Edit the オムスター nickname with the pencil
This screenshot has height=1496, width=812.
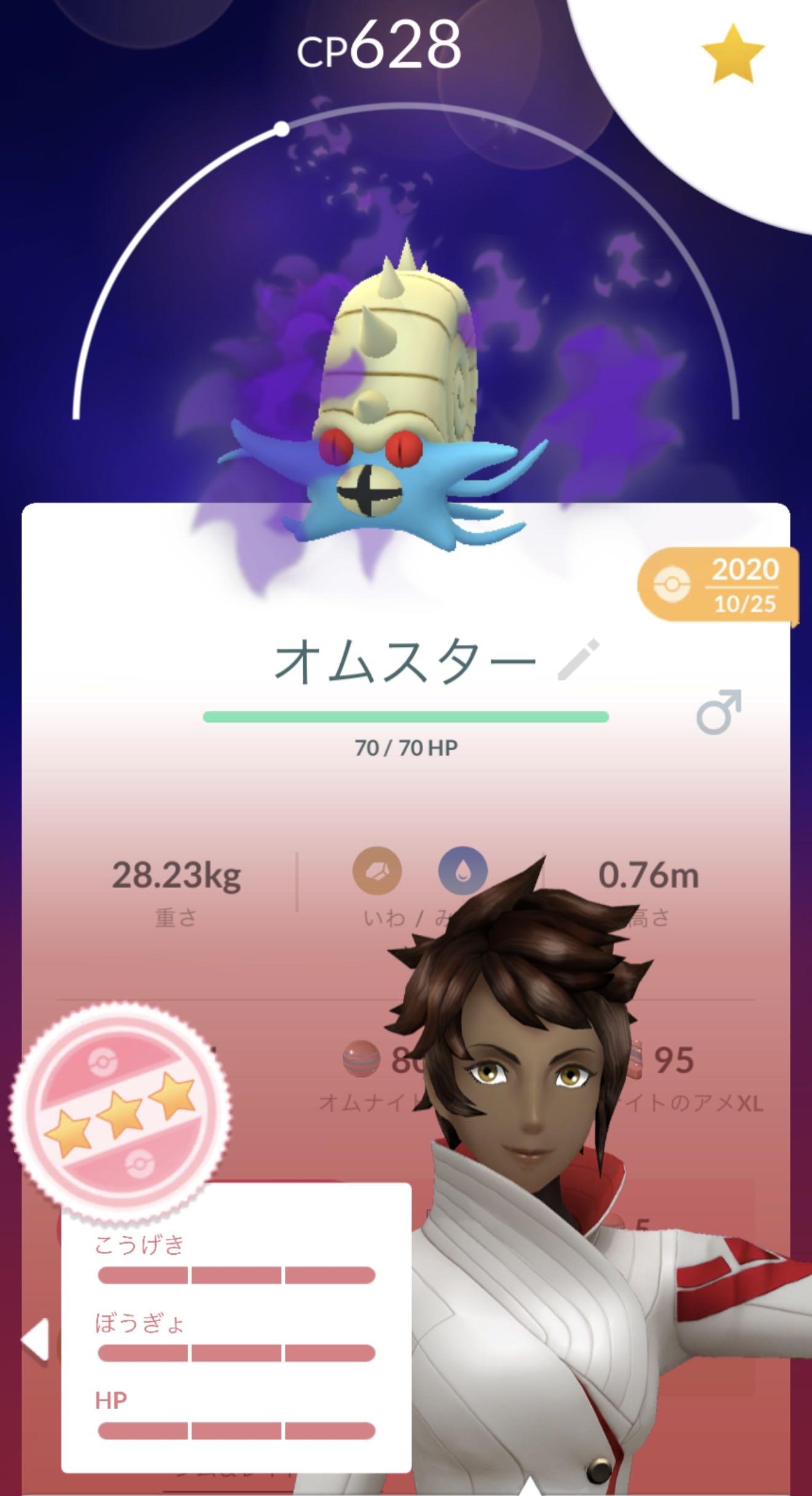[x=578, y=660]
